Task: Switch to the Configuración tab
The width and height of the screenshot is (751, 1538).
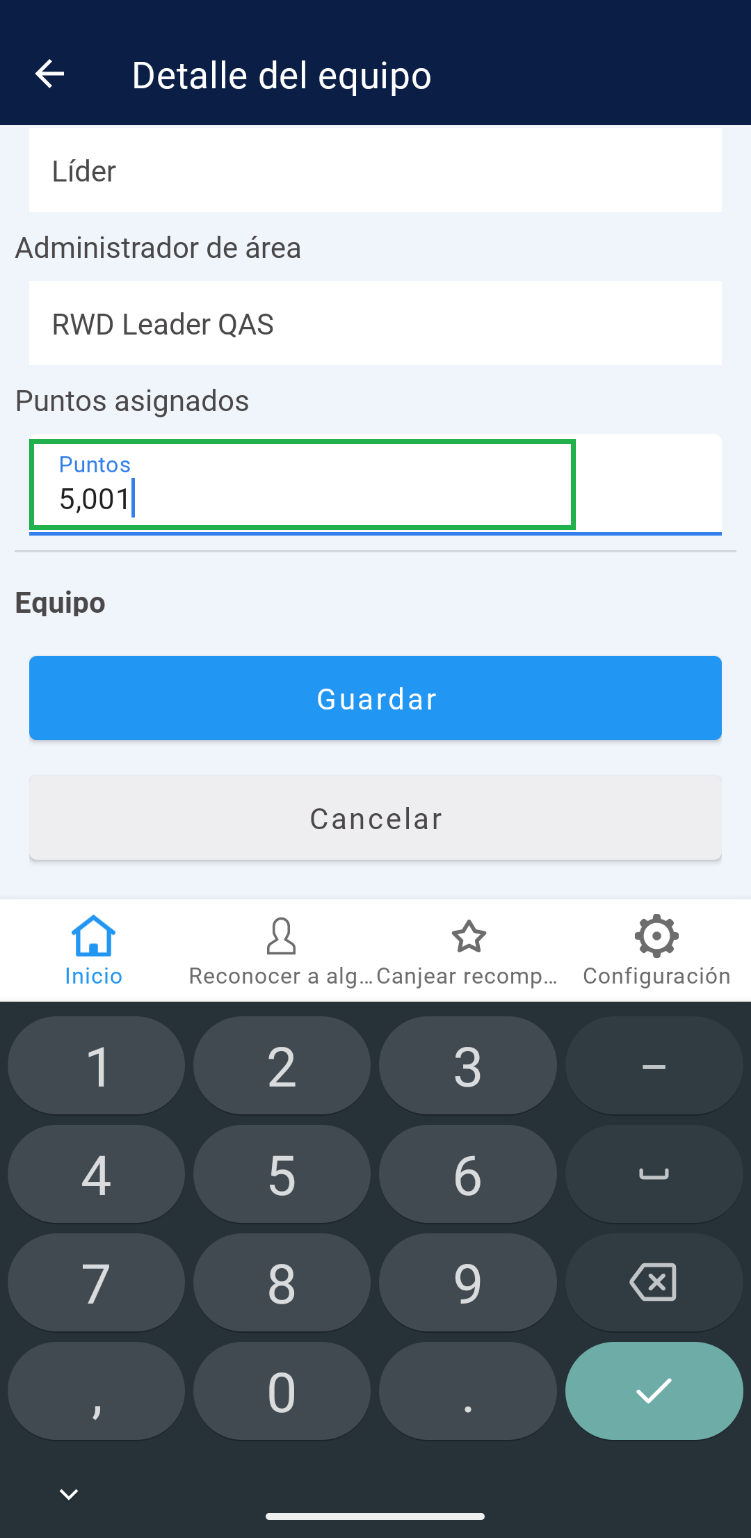Action: (x=656, y=951)
